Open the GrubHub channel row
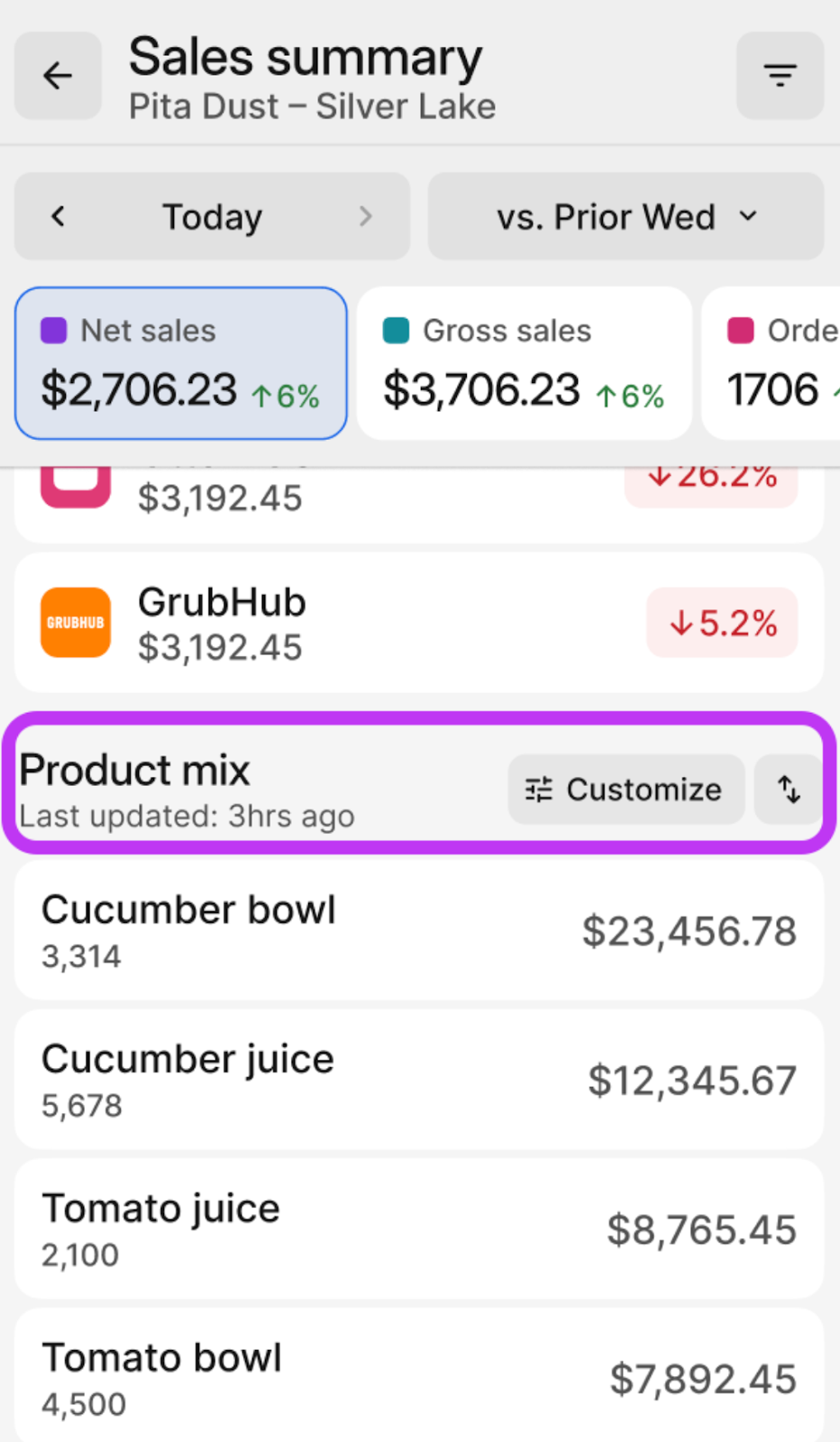This screenshot has width=840, height=1442. [x=418, y=623]
